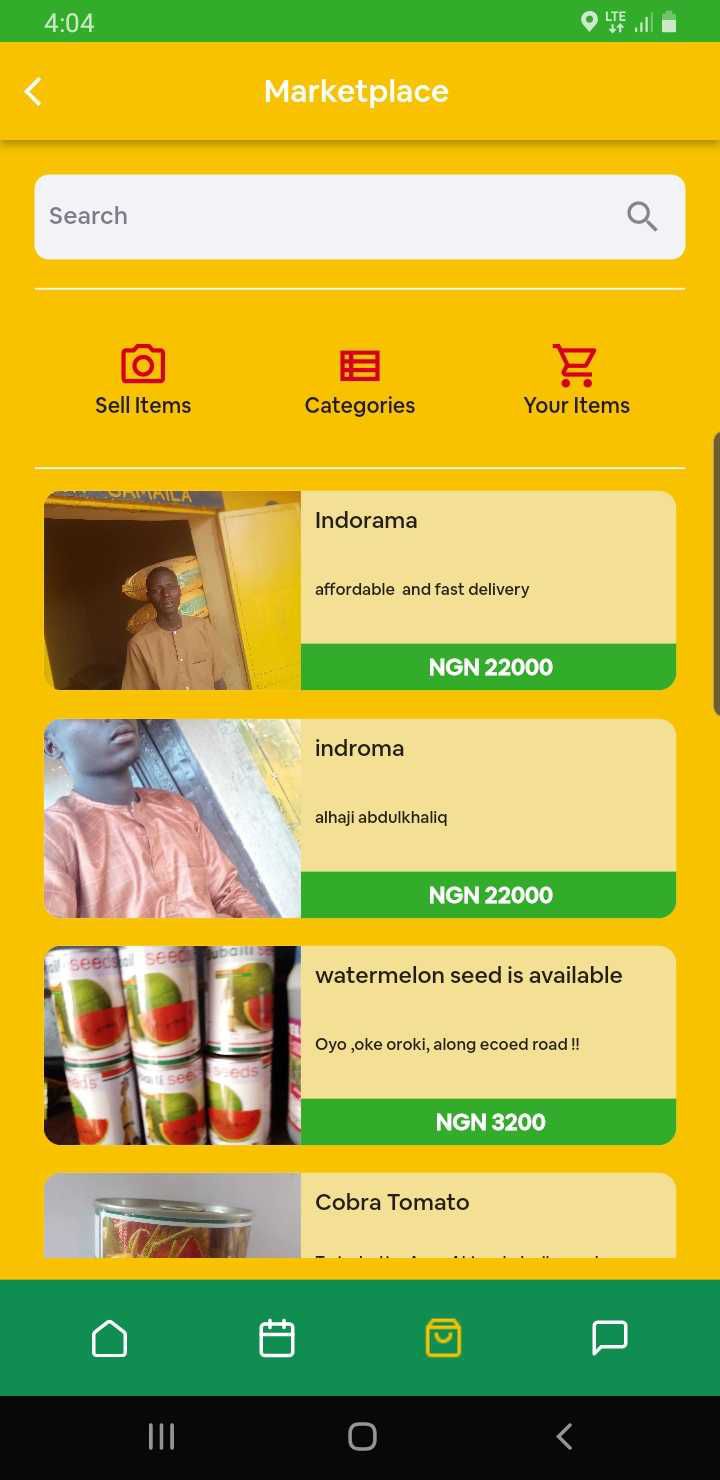
Task: Browse Categories
Action: pyautogui.click(x=360, y=380)
